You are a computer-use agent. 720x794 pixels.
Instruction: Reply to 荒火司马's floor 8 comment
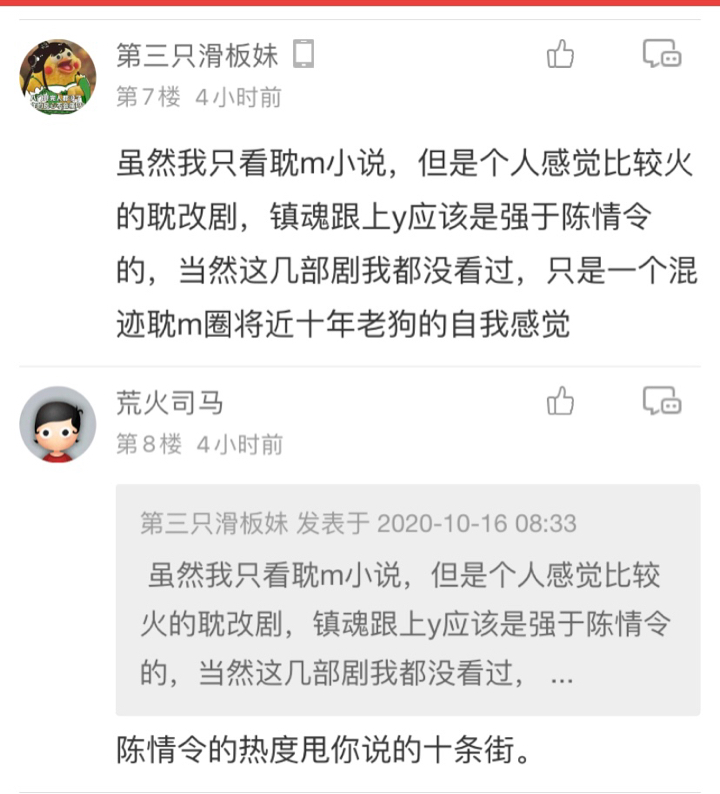tap(661, 402)
